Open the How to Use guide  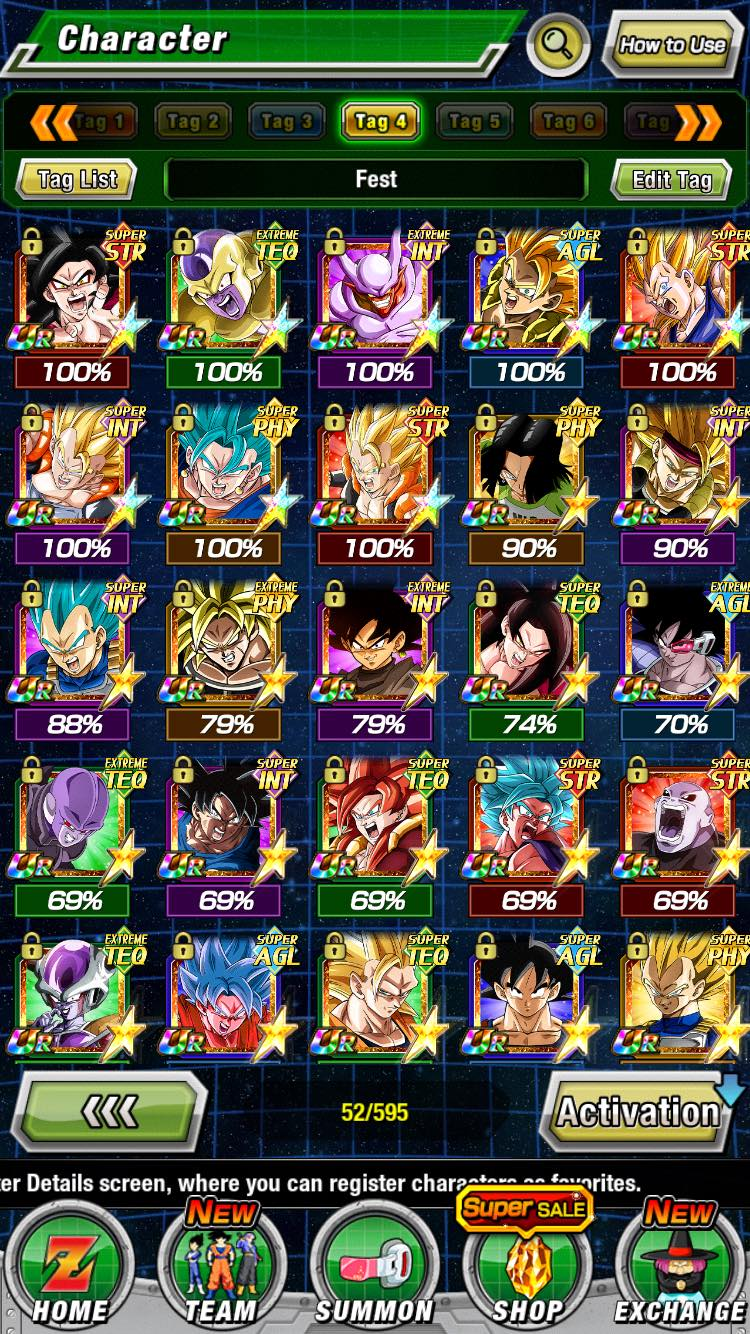(x=672, y=44)
